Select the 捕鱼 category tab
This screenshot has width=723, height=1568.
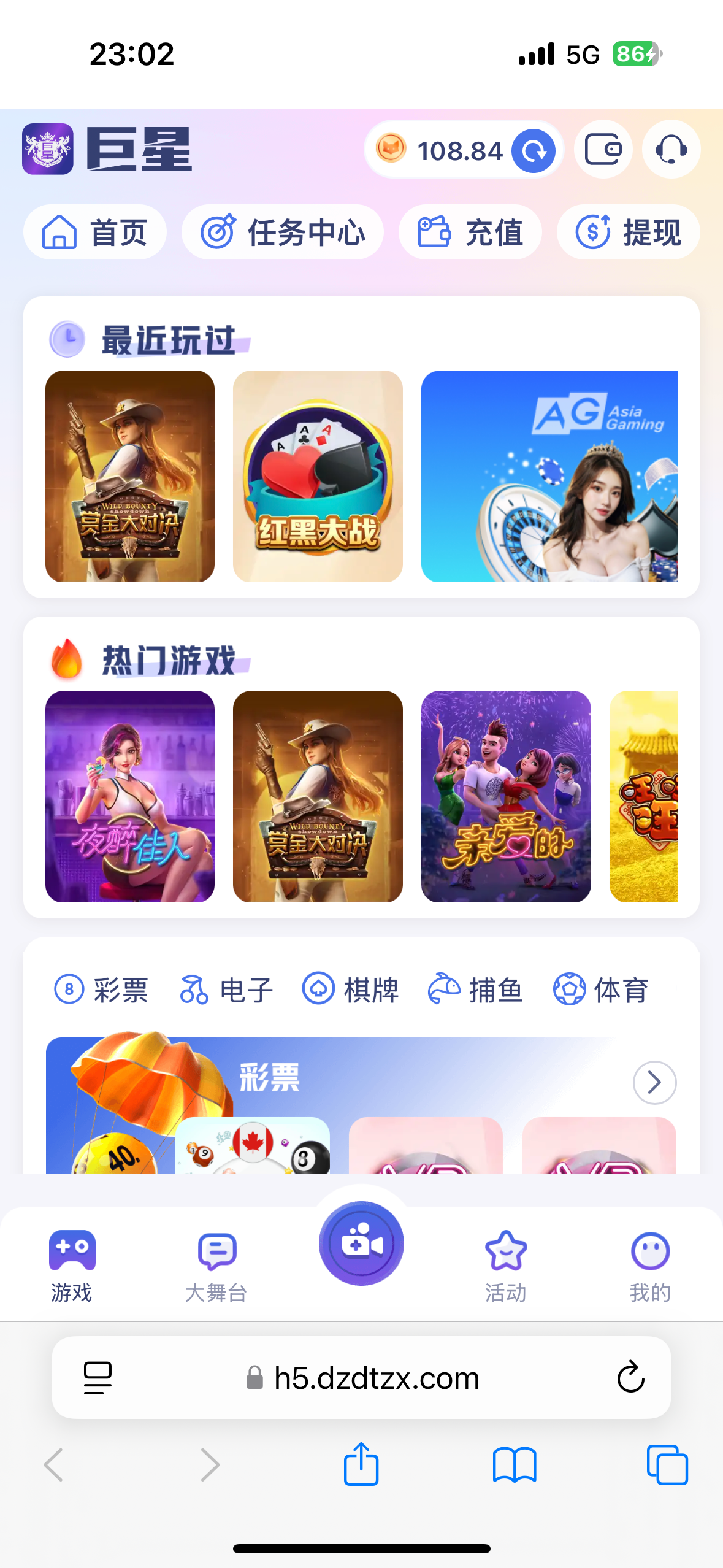476,990
